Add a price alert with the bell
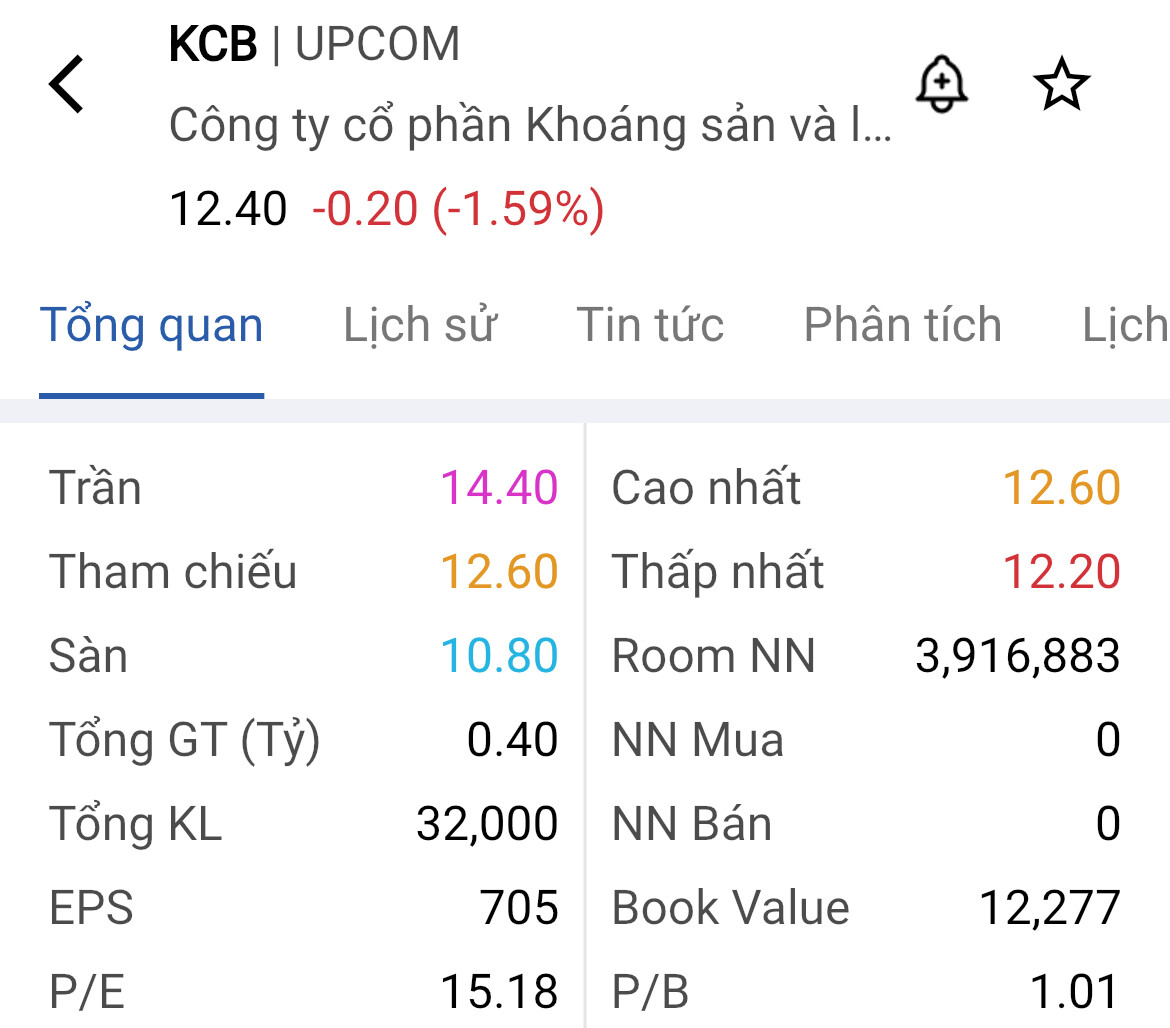This screenshot has height=1028, width=1170. [941, 85]
